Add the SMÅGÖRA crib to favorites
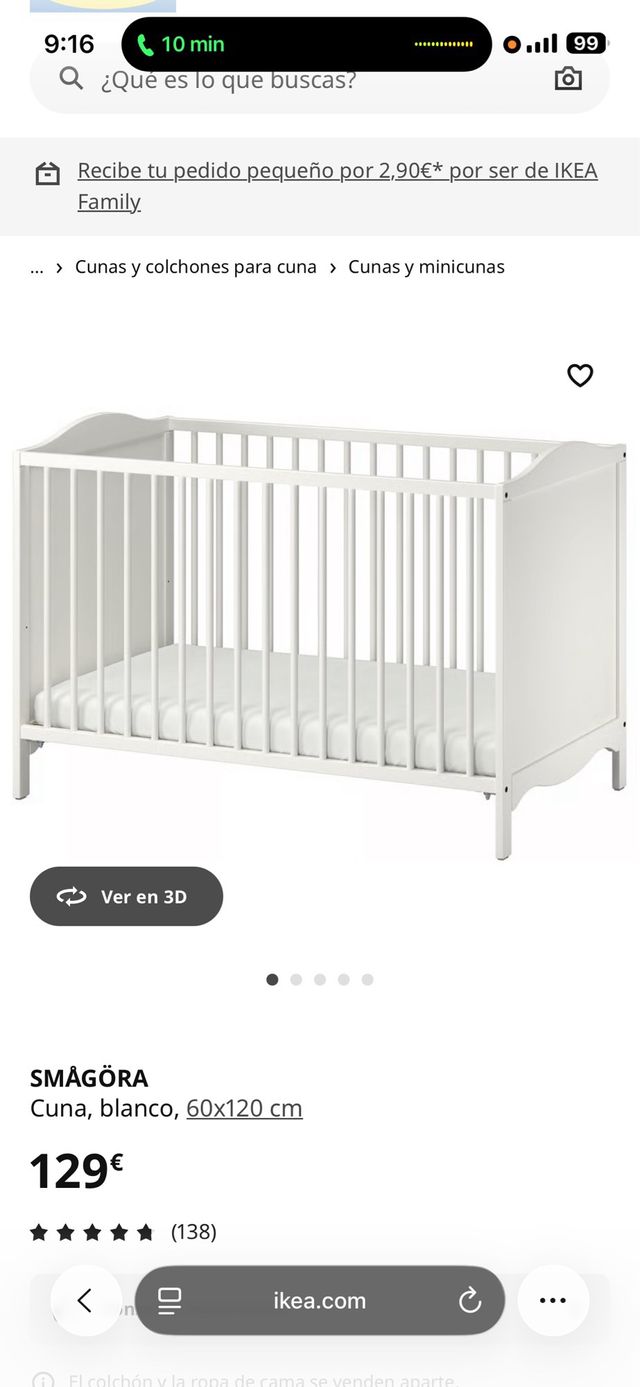 [580, 375]
